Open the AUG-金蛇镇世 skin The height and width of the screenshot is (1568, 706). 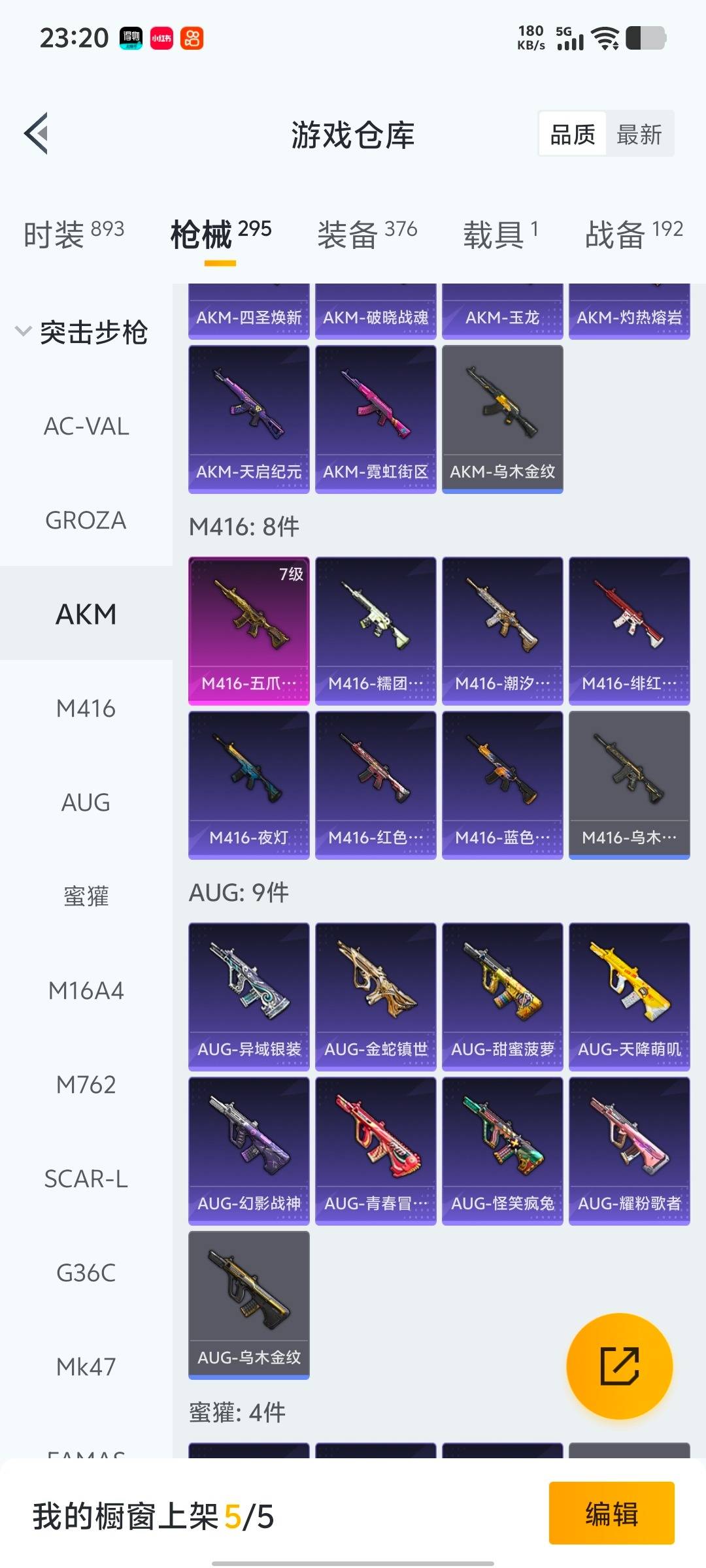(375, 996)
